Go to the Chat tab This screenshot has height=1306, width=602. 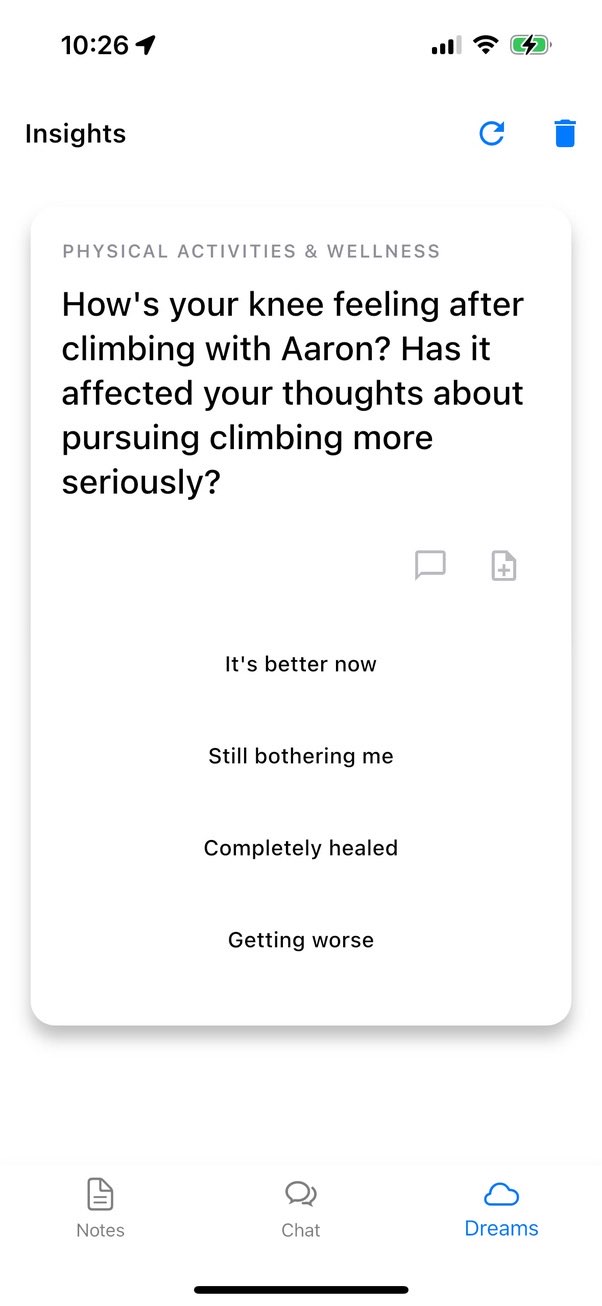tap(300, 1207)
